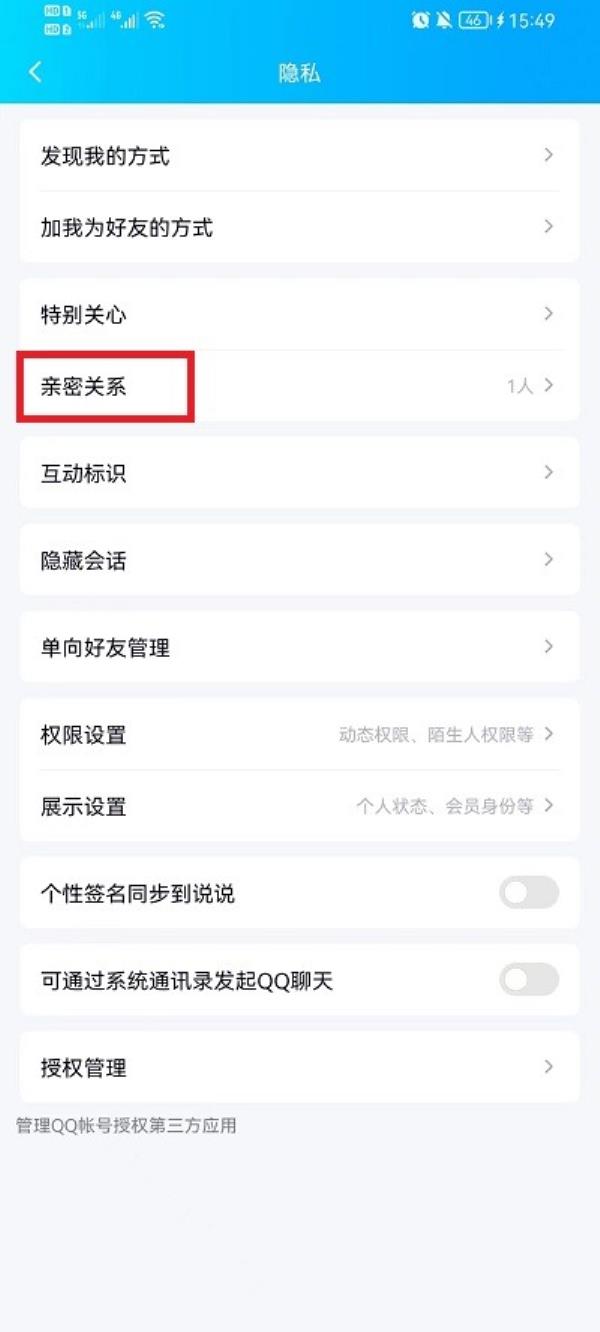Open the 特别关心 row
Viewport: 600px width, 1332px height.
300,314
